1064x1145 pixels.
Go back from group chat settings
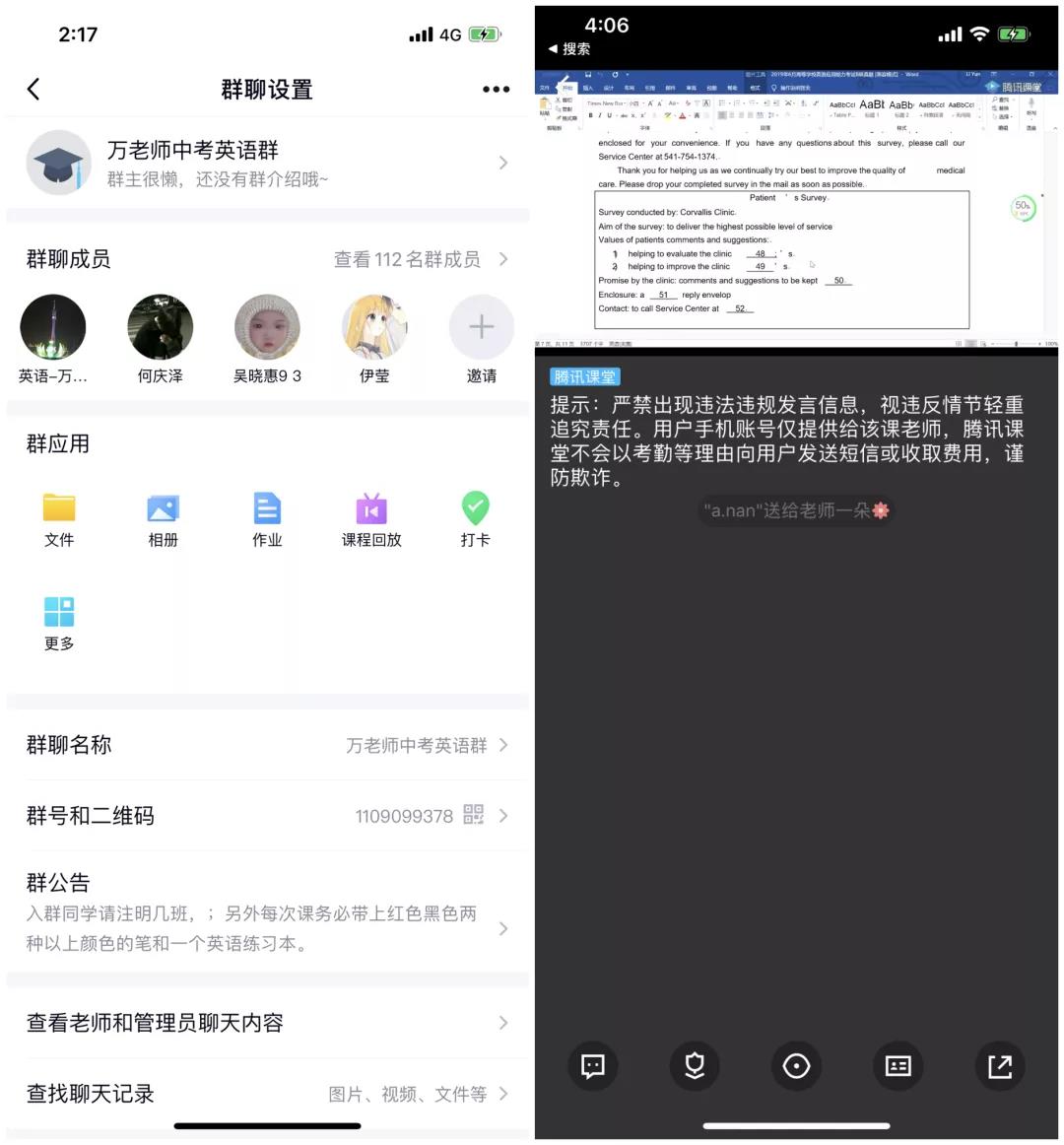(33, 90)
